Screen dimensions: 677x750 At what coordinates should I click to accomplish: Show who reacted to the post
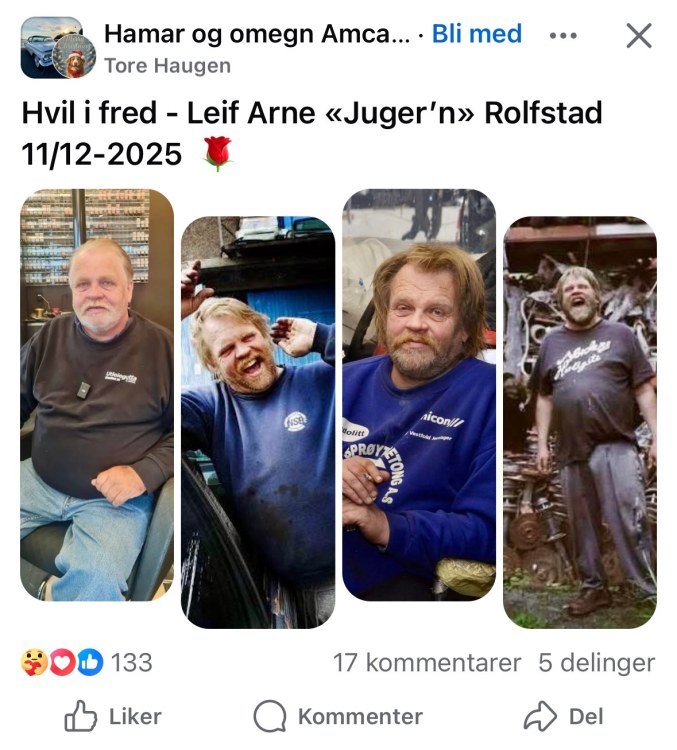click(86, 662)
